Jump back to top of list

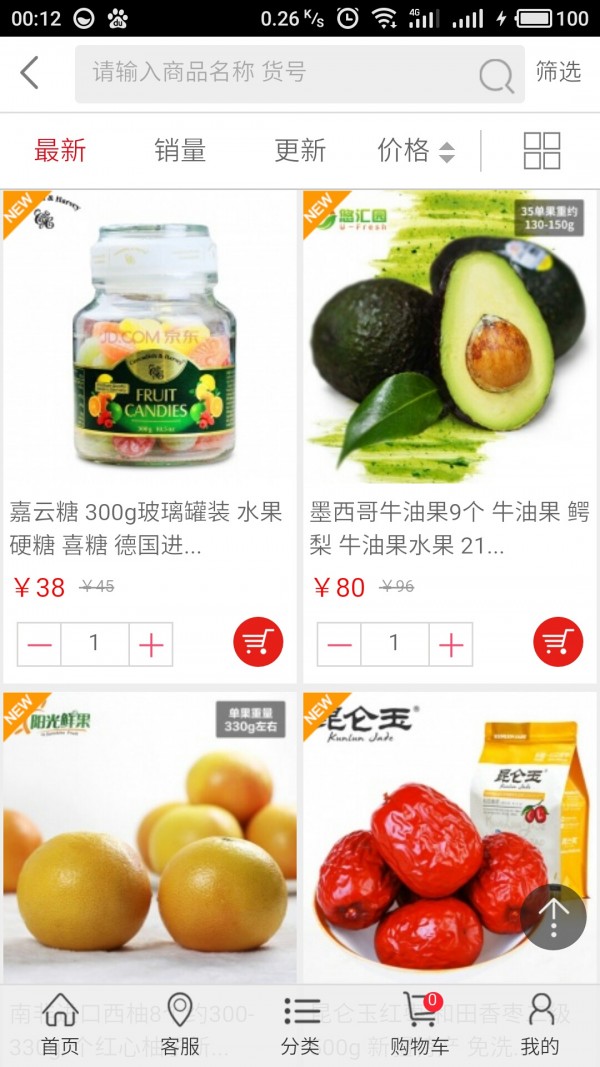click(553, 916)
